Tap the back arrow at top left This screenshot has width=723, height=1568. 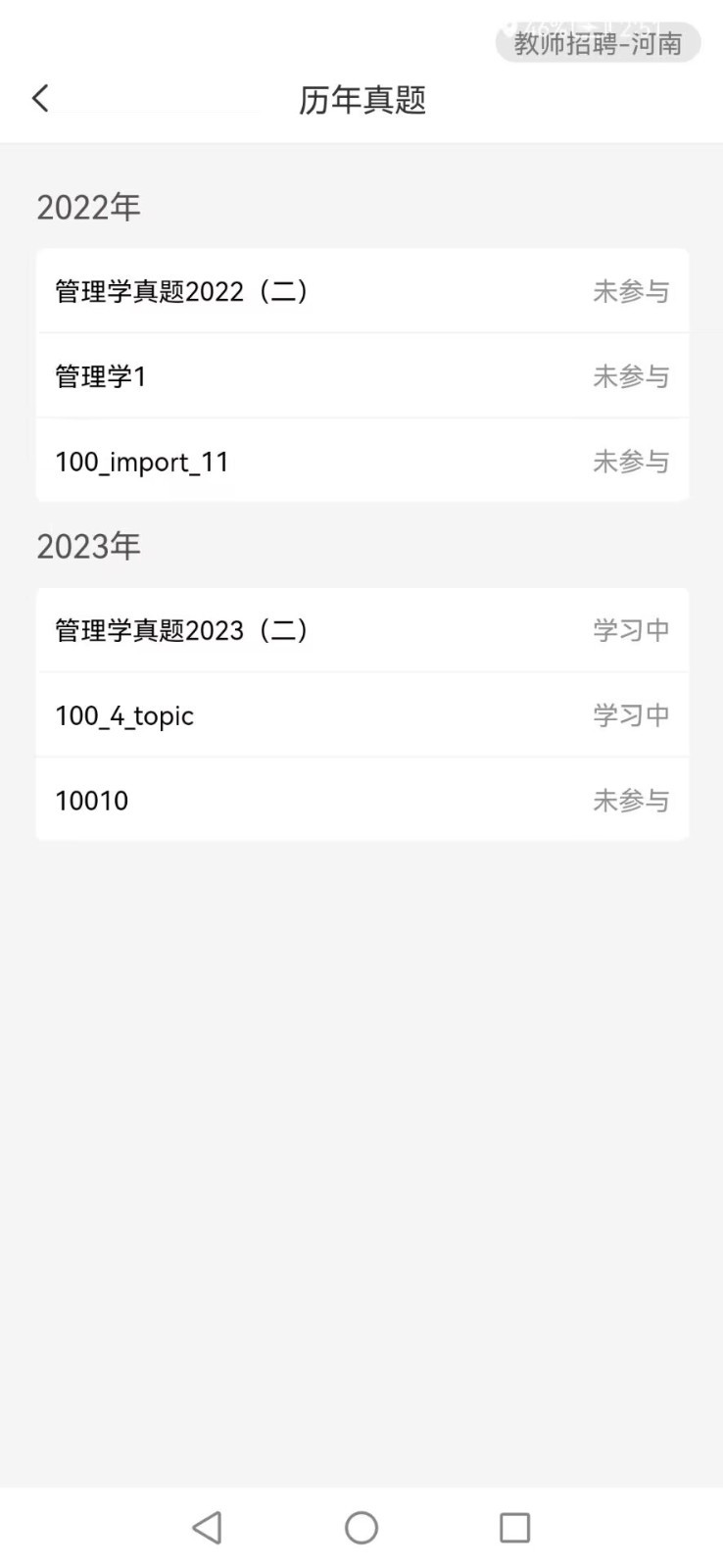(x=39, y=98)
